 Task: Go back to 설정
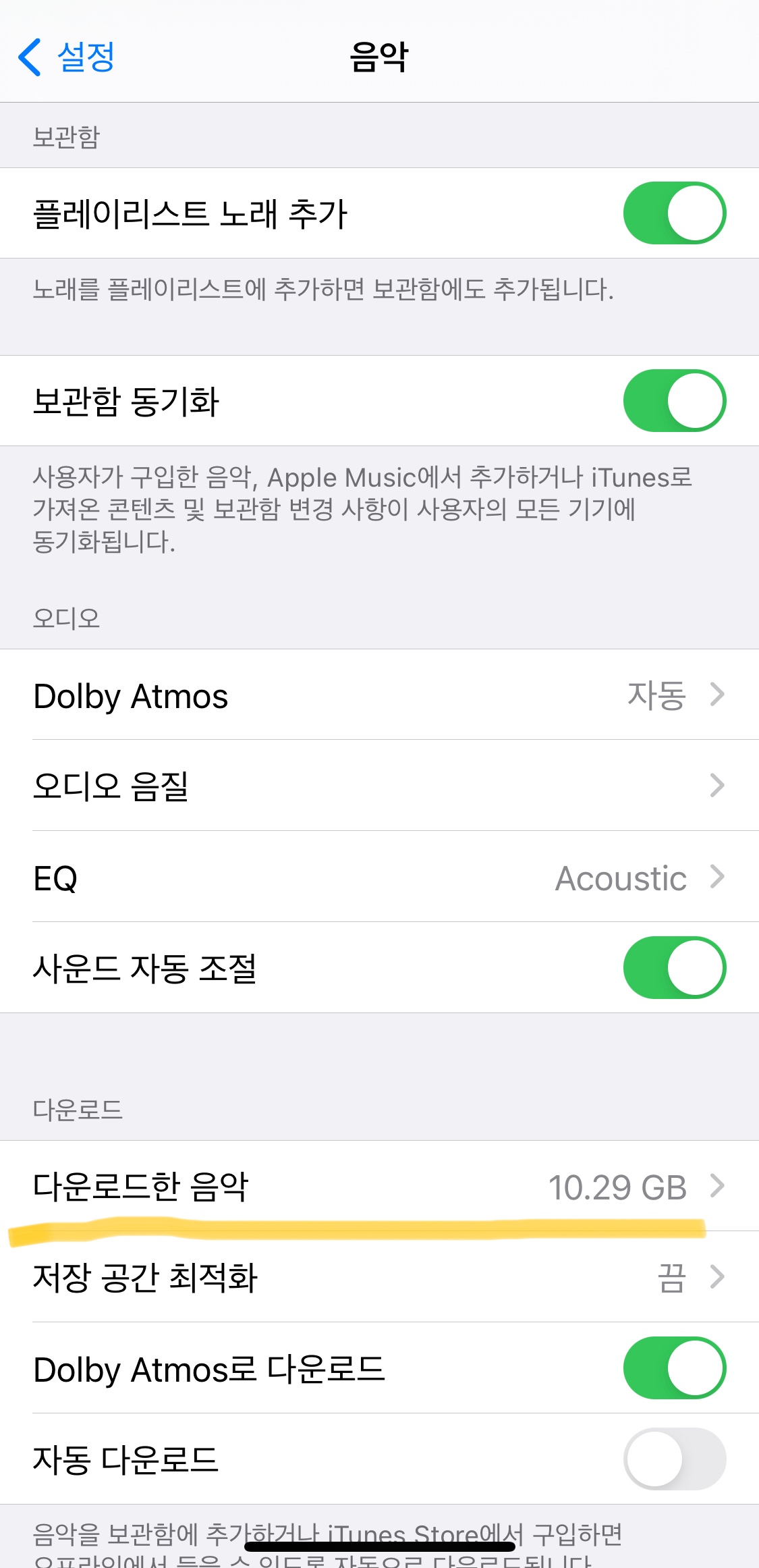[x=66, y=57]
